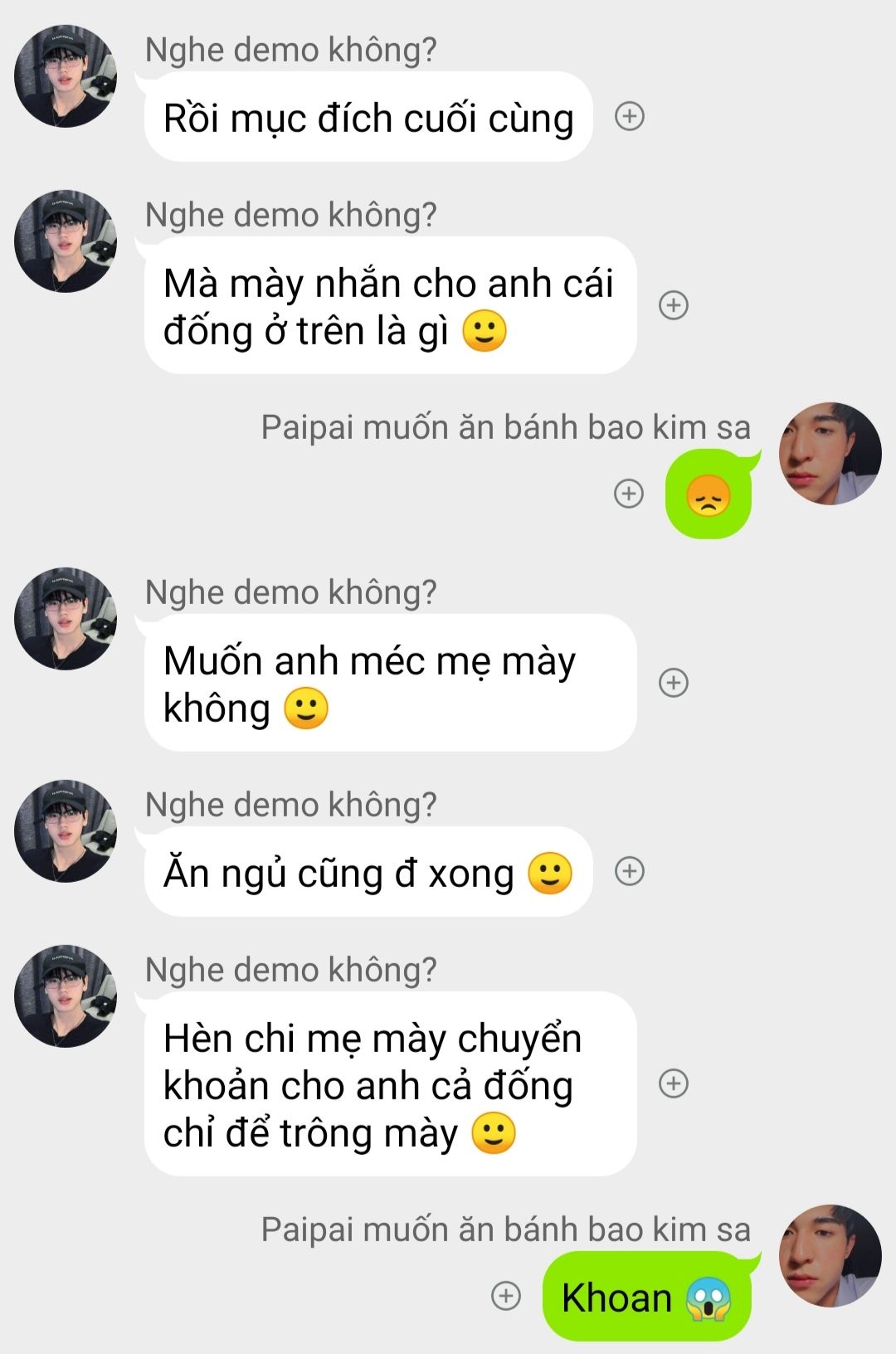This screenshot has height=1354, width=896.
Task: Open Paipai's avatar beside the sad emoji message
Action: click(830, 454)
